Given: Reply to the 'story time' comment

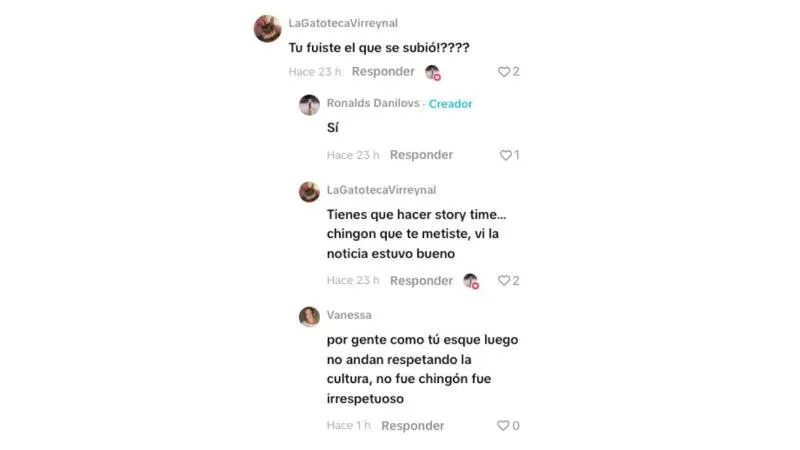Looking at the screenshot, I should point(421,281).
